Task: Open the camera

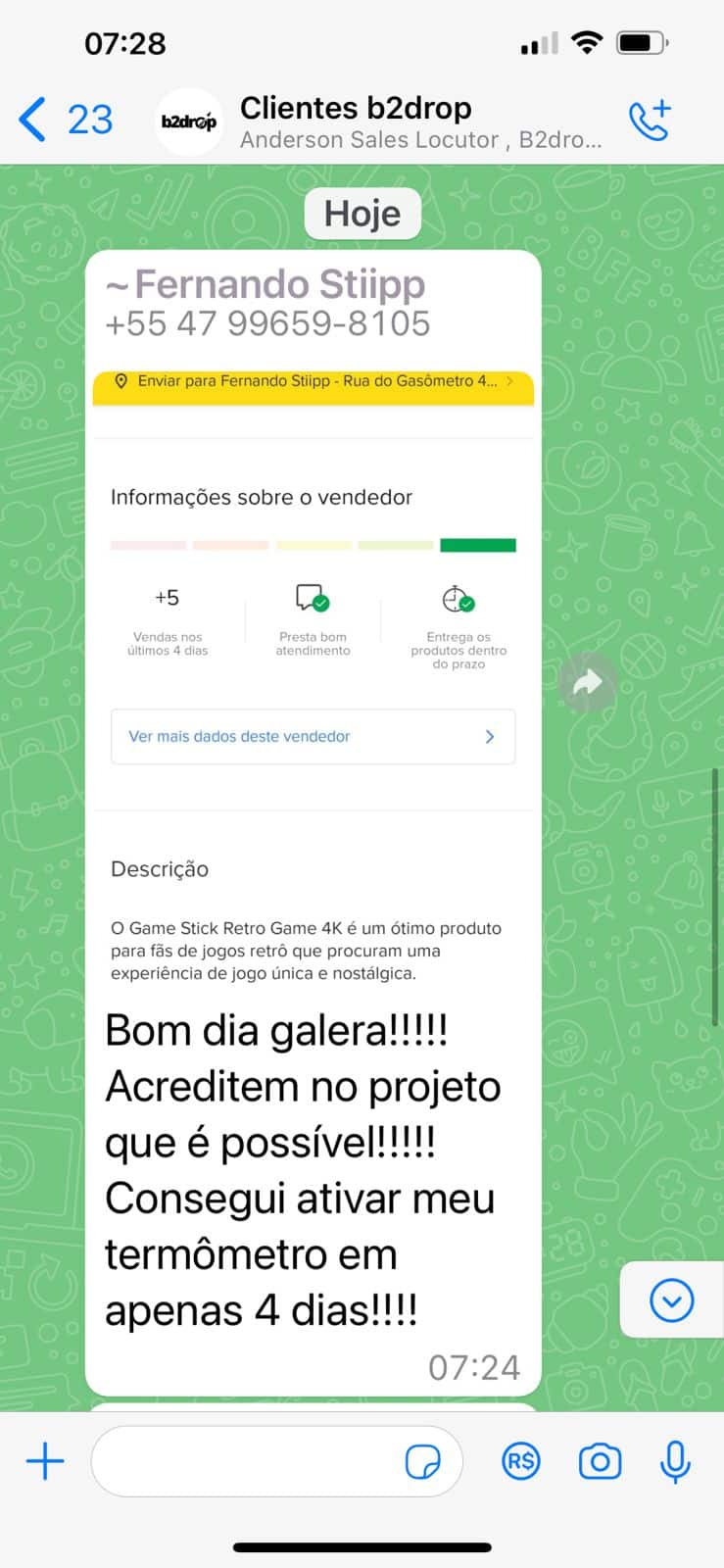Action: pos(600,1461)
